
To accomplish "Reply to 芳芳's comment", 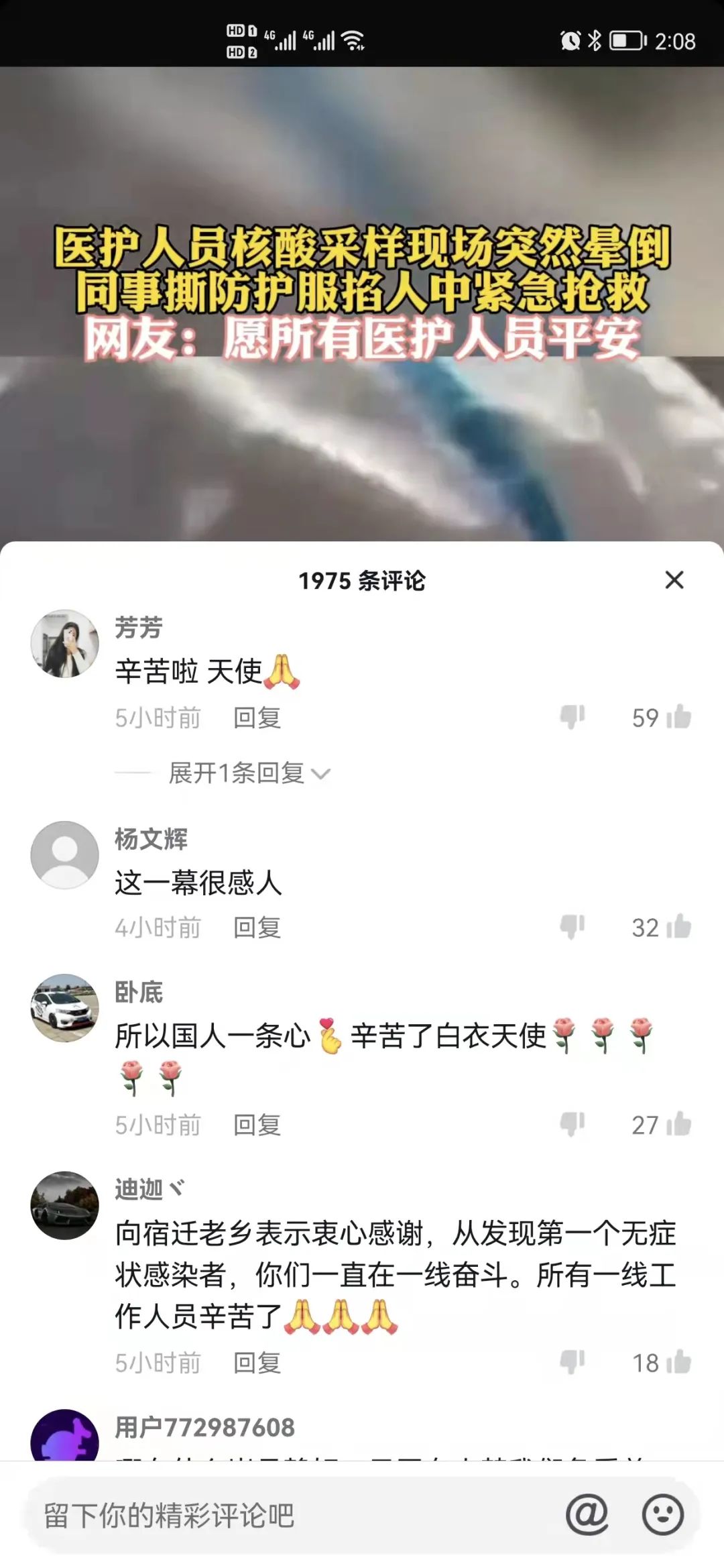I will 257,718.
